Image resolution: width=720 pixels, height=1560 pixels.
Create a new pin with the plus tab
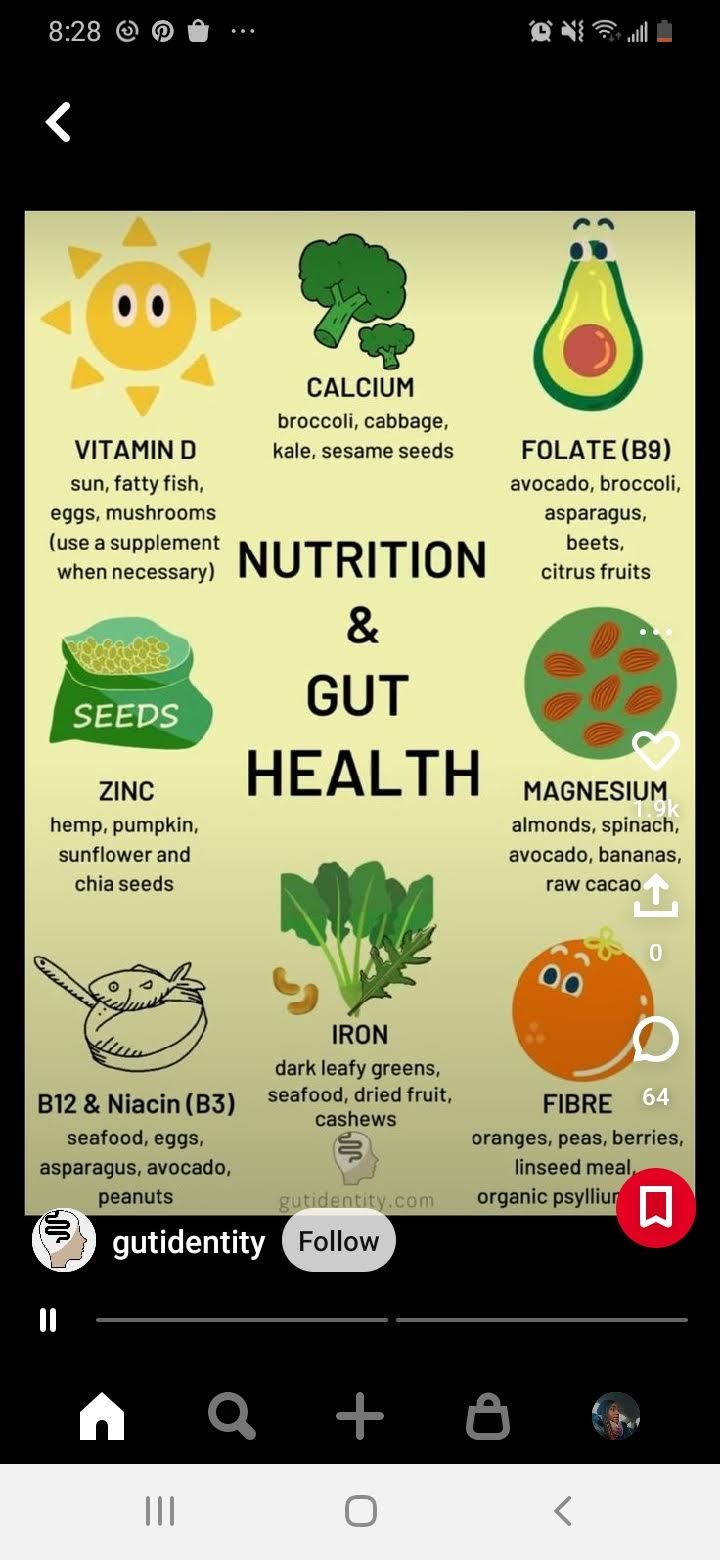[x=360, y=1417]
